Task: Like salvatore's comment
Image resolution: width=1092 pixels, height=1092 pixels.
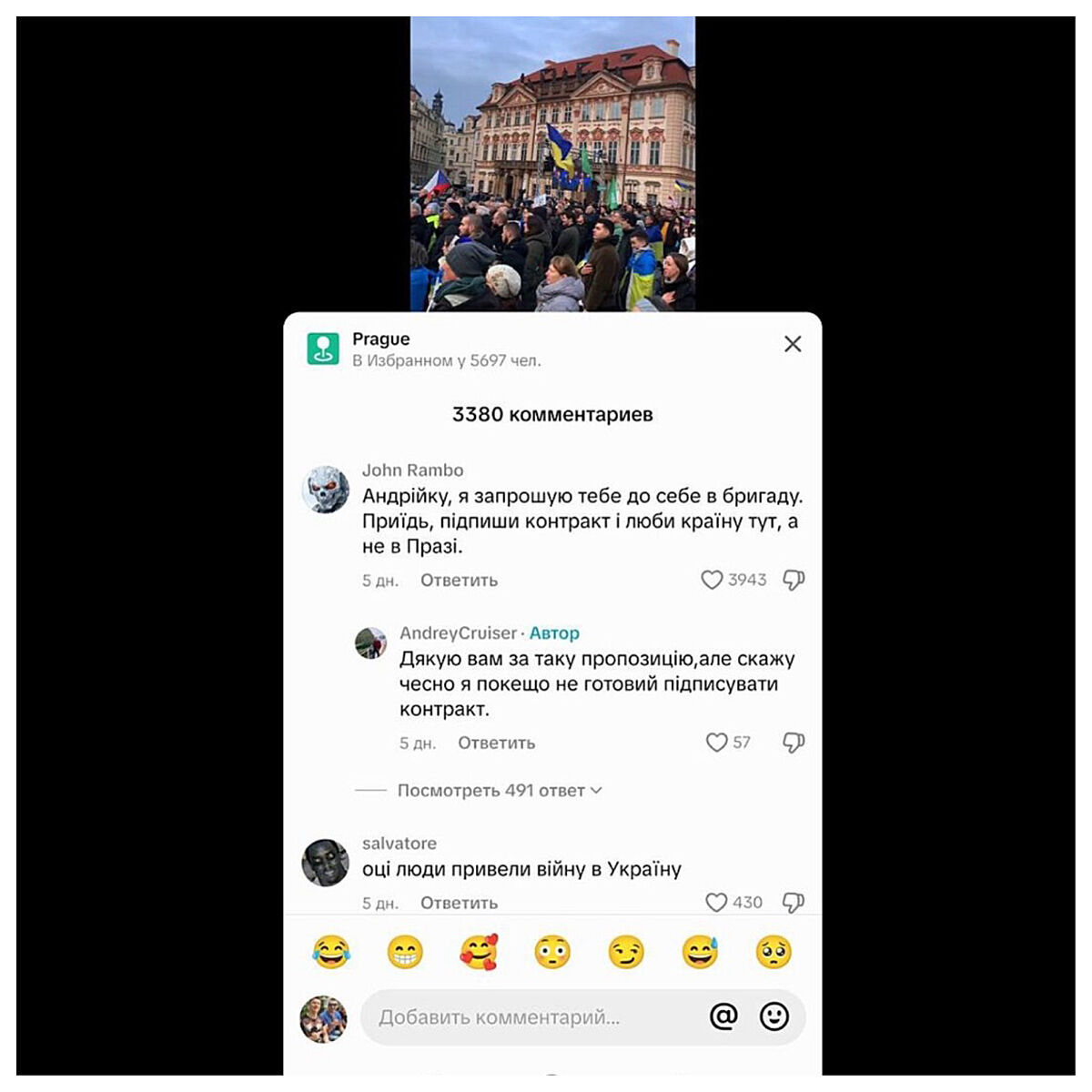Action: coord(717,902)
